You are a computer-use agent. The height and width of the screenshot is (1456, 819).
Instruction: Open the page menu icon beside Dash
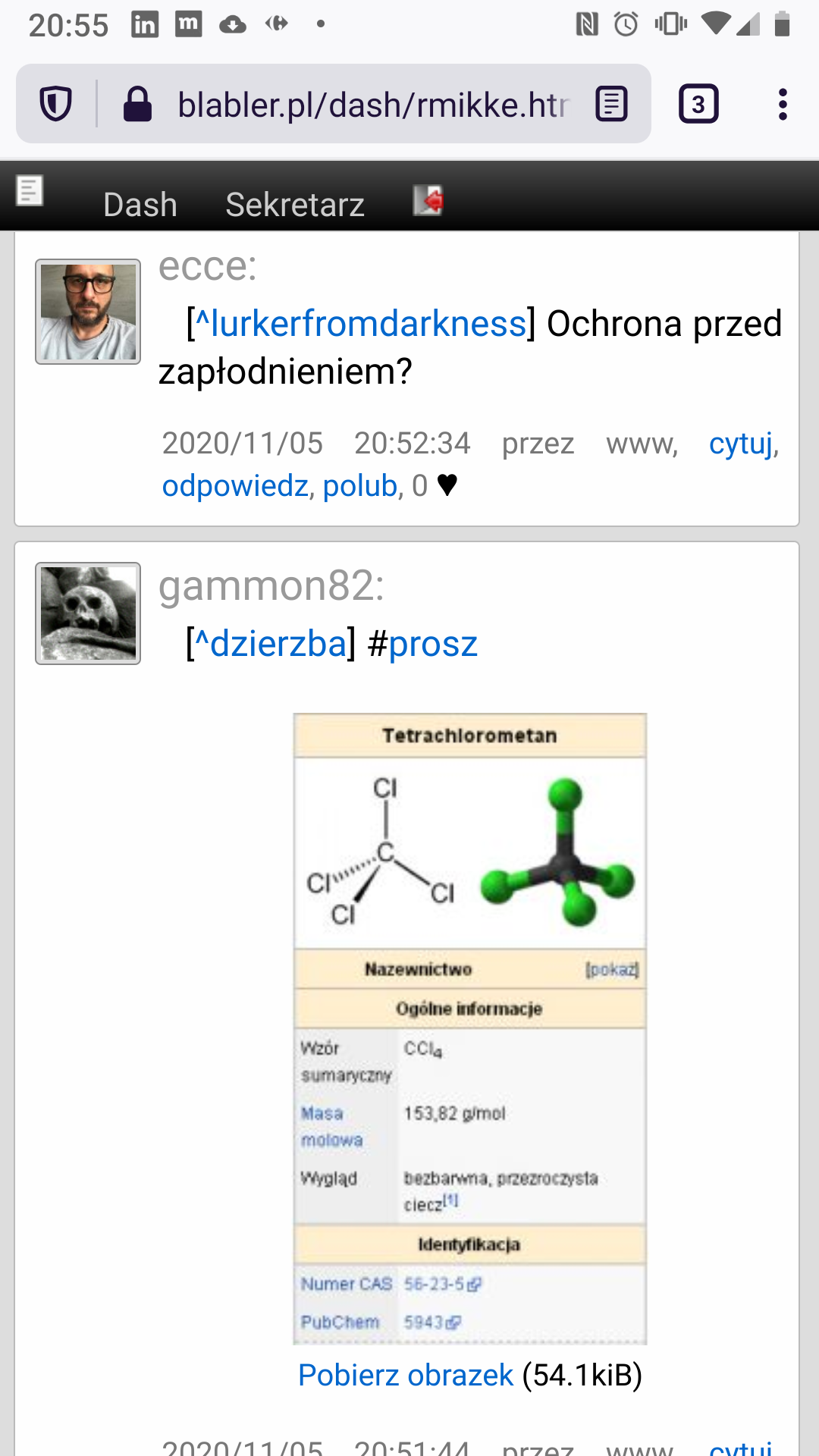(x=30, y=190)
